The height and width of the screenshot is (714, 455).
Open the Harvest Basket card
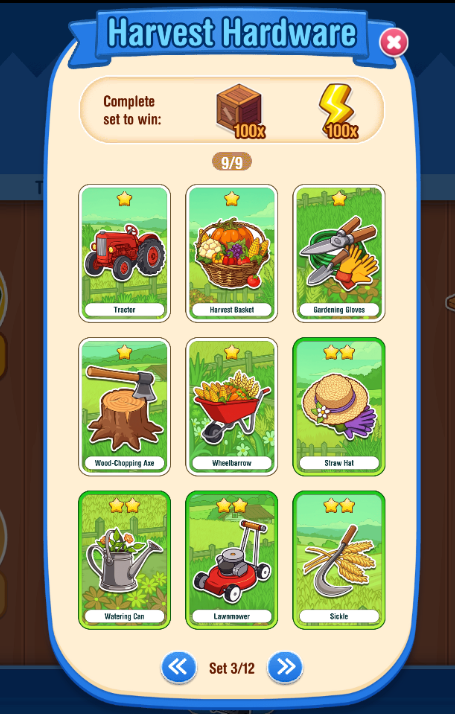(x=231, y=253)
